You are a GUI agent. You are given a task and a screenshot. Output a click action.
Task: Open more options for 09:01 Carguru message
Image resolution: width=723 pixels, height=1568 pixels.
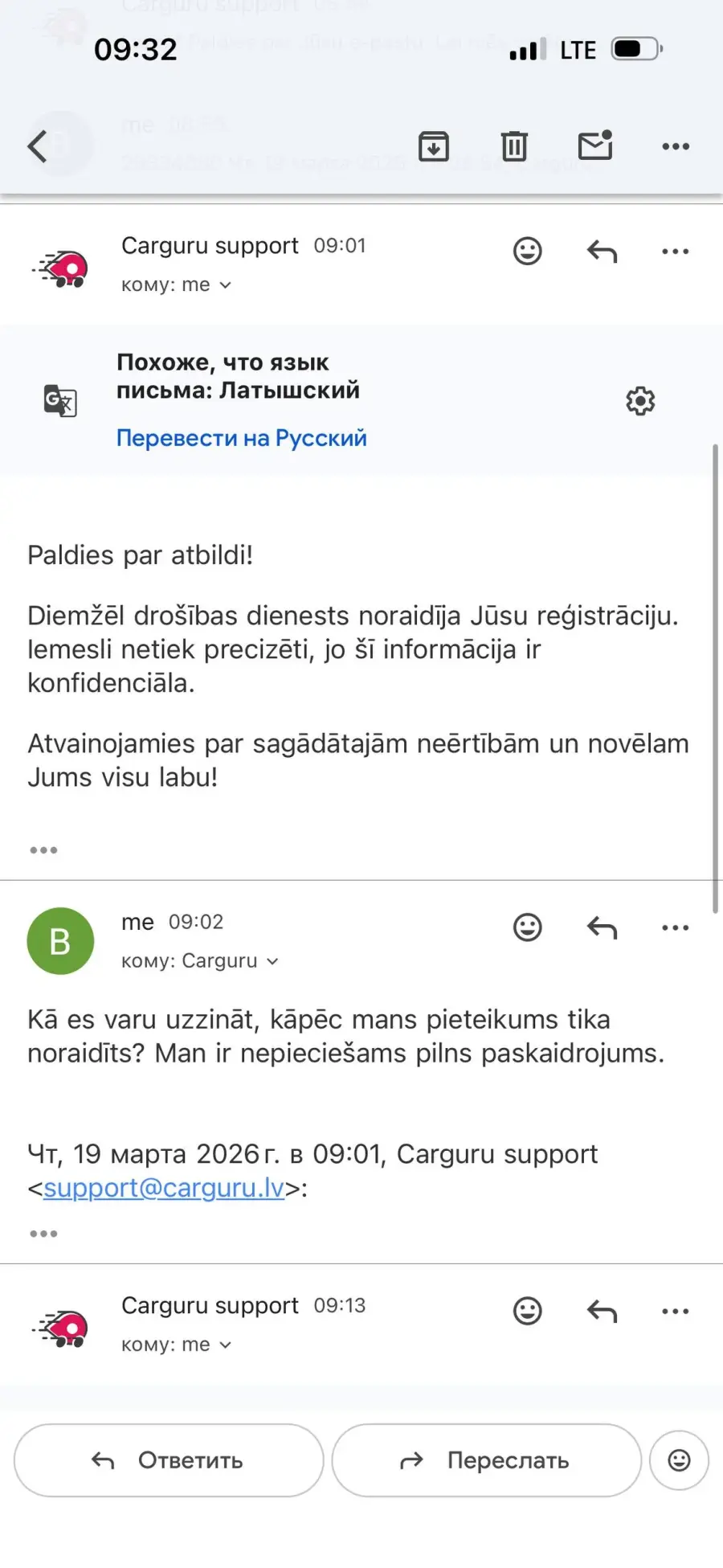(675, 252)
